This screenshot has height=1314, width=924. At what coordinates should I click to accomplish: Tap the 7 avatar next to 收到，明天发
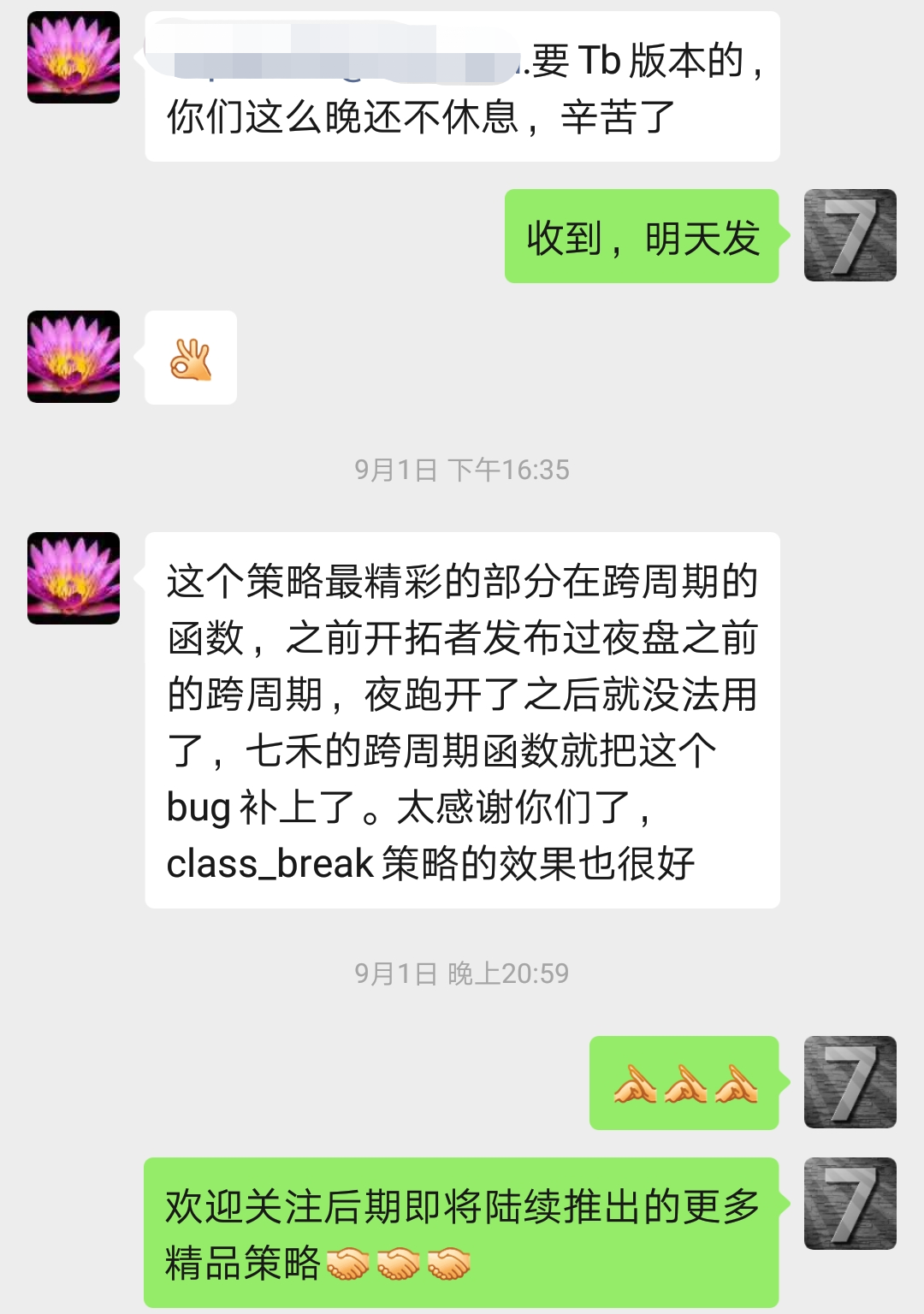pyautogui.click(x=850, y=235)
